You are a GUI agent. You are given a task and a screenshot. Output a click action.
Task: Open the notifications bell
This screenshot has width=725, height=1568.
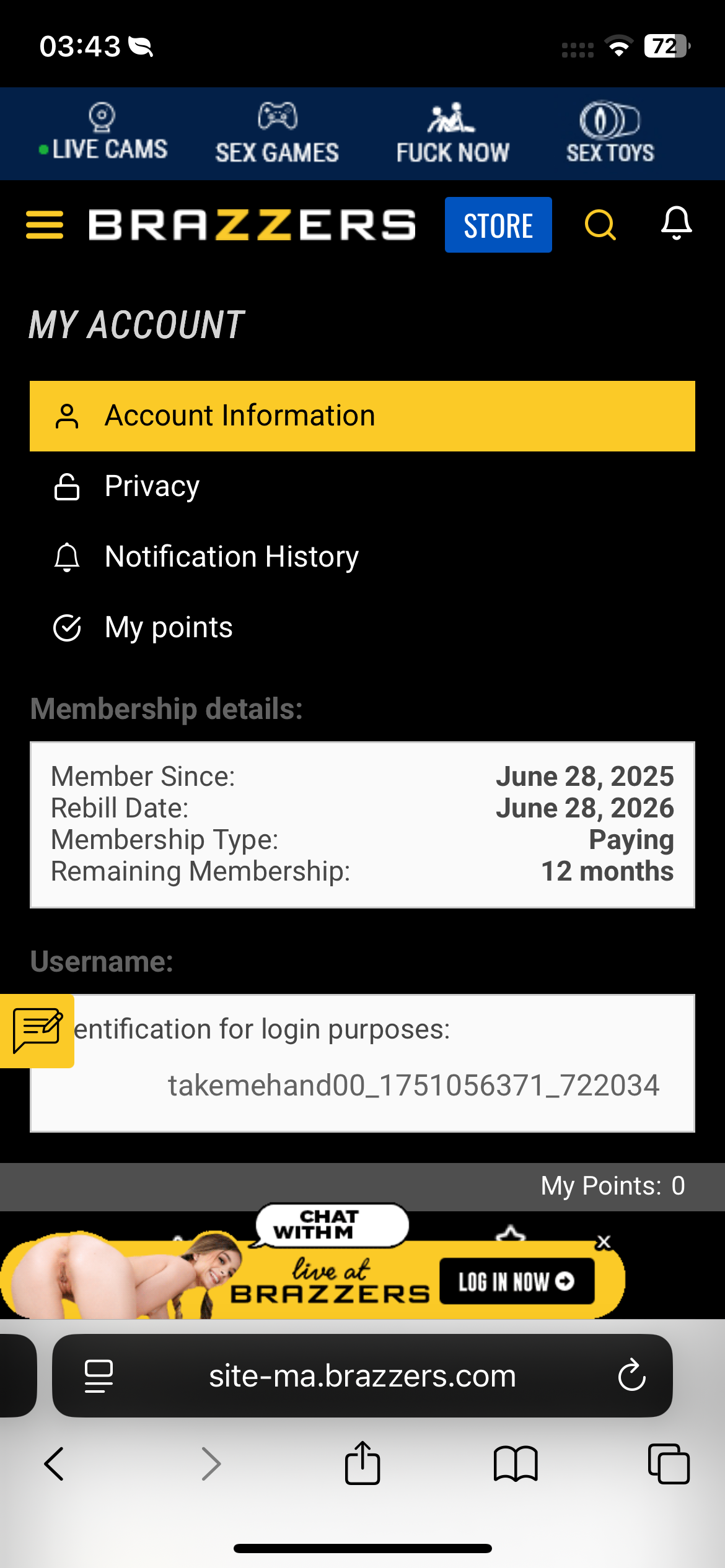click(x=676, y=223)
